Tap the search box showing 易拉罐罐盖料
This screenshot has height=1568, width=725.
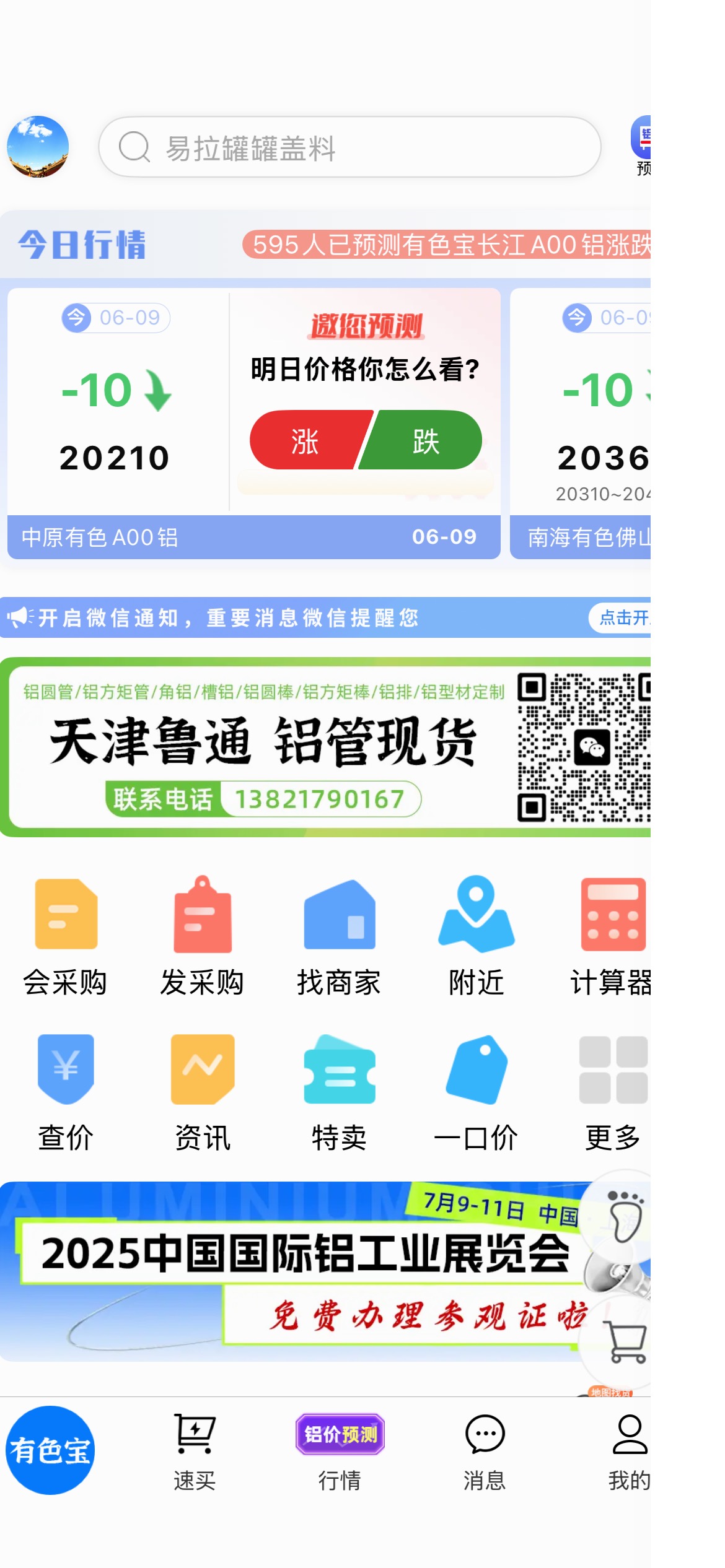[349, 147]
